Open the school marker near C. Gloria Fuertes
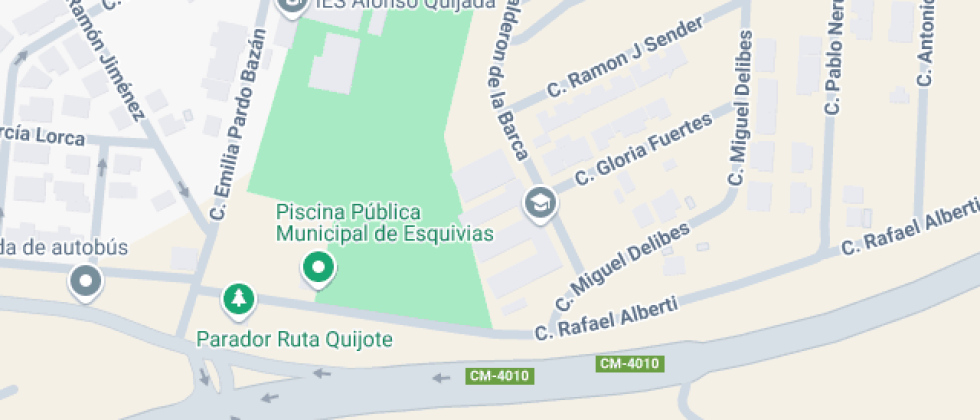Screen dimensions: 980x420 (541, 203)
